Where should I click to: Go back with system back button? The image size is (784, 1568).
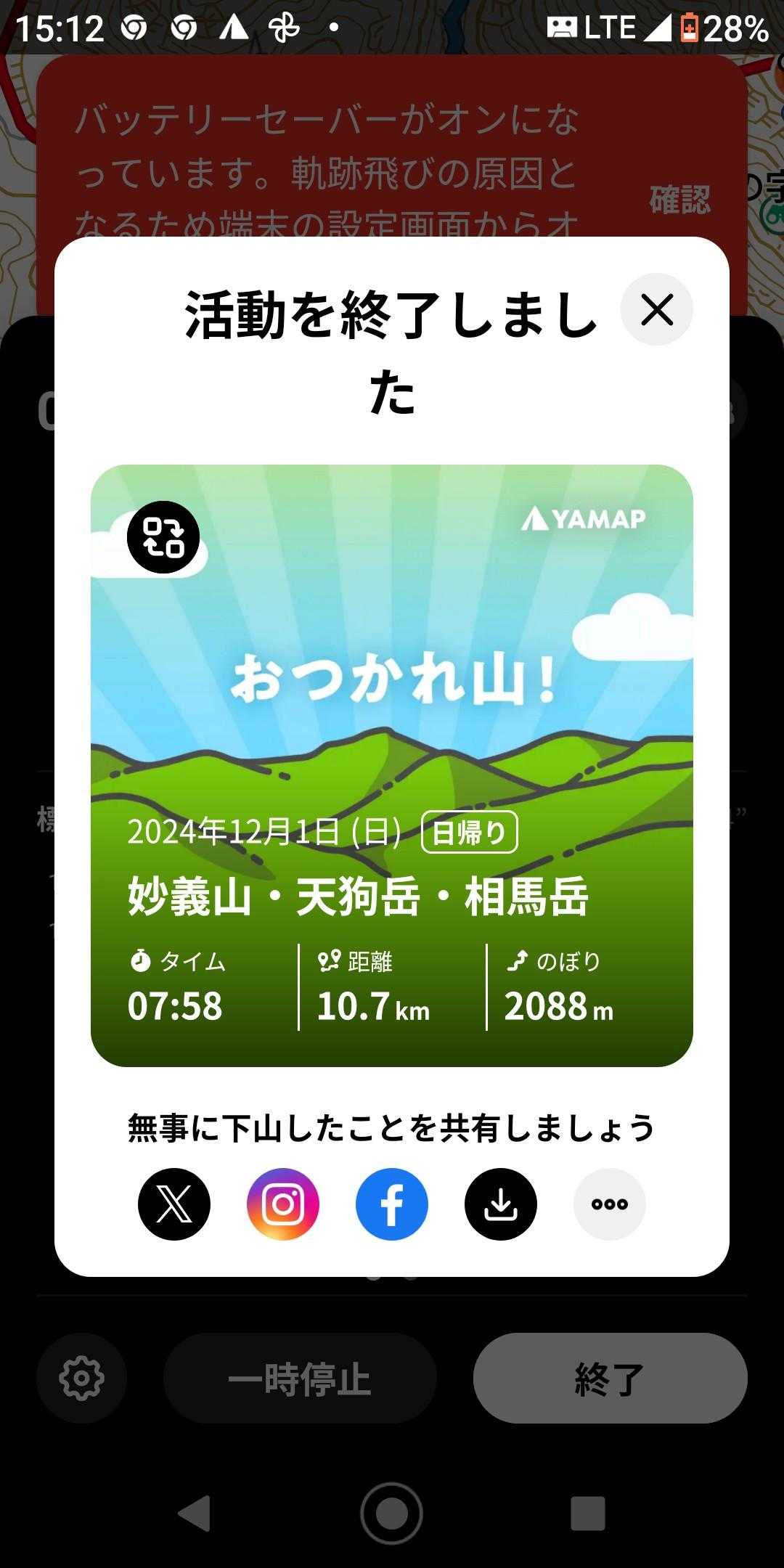[x=195, y=1514]
